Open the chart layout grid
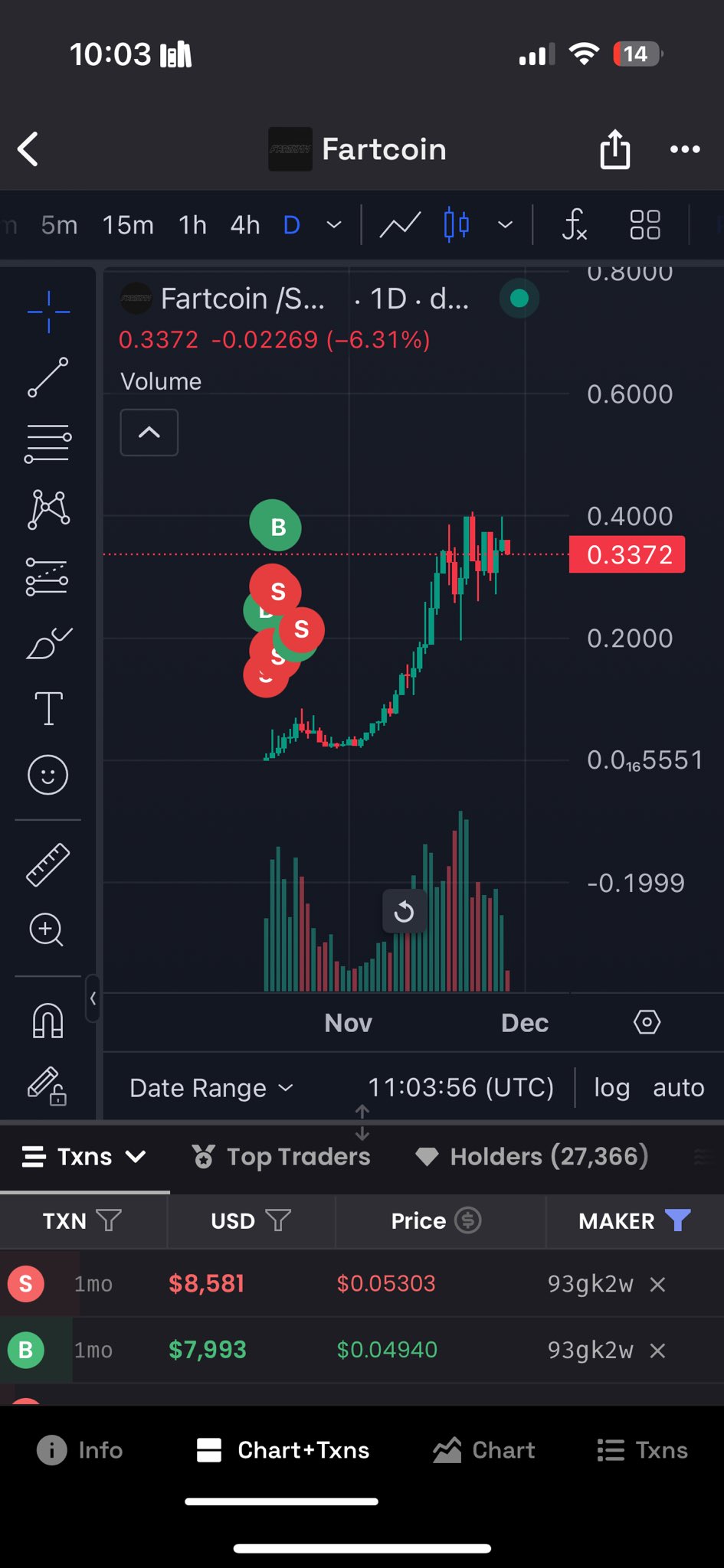 pyautogui.click(x=644, y=225)
